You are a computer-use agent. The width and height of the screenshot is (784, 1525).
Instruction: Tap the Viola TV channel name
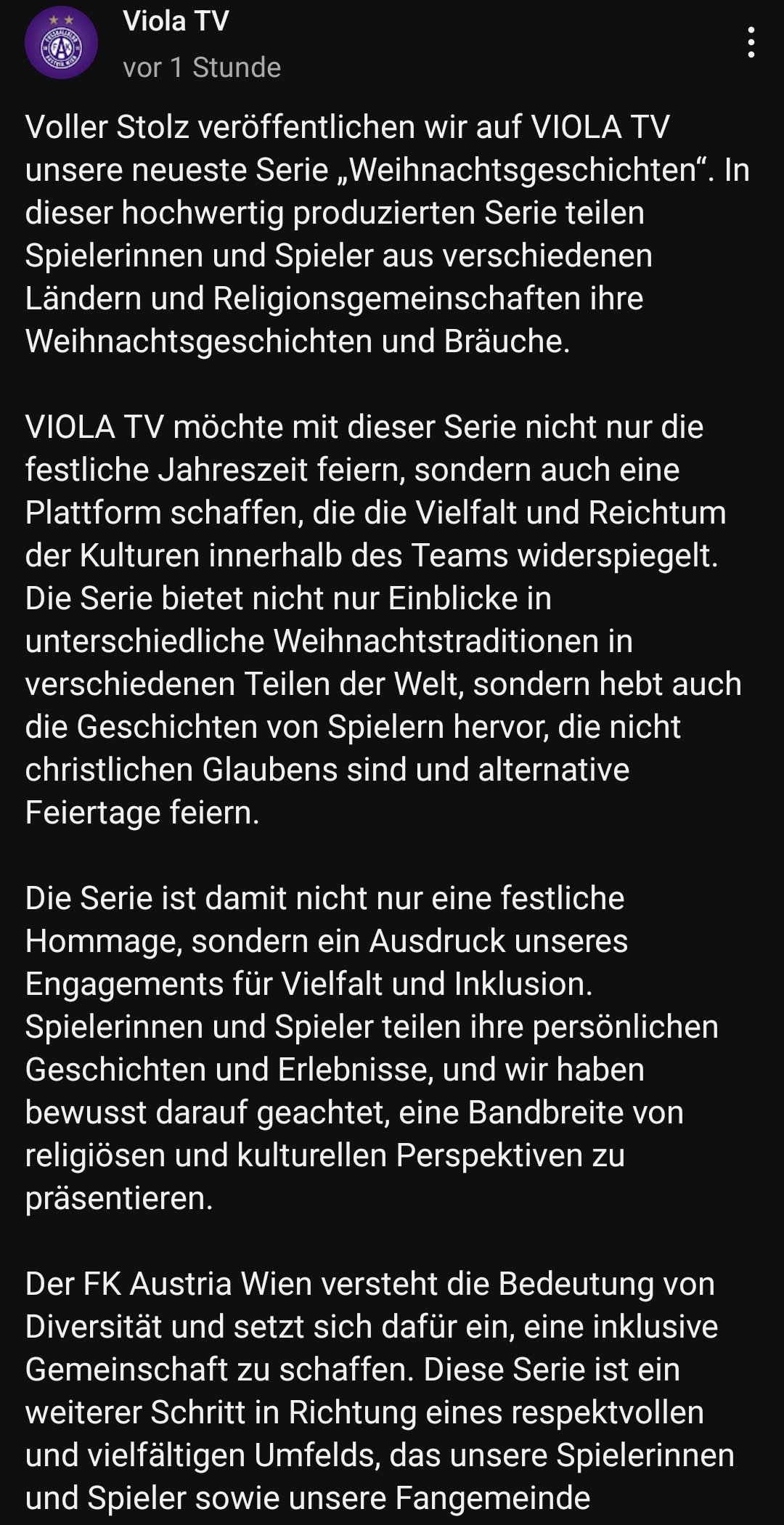click(x=176, y=21)
